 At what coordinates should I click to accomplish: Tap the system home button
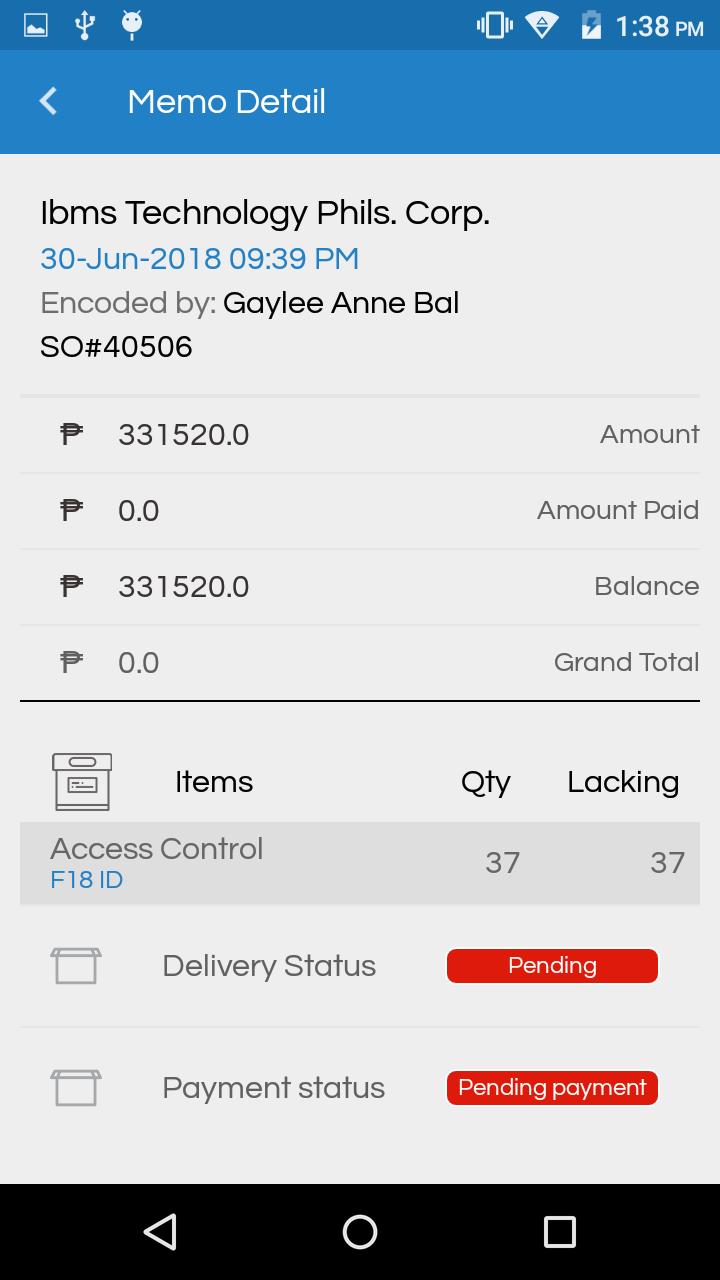[360, 1232]
